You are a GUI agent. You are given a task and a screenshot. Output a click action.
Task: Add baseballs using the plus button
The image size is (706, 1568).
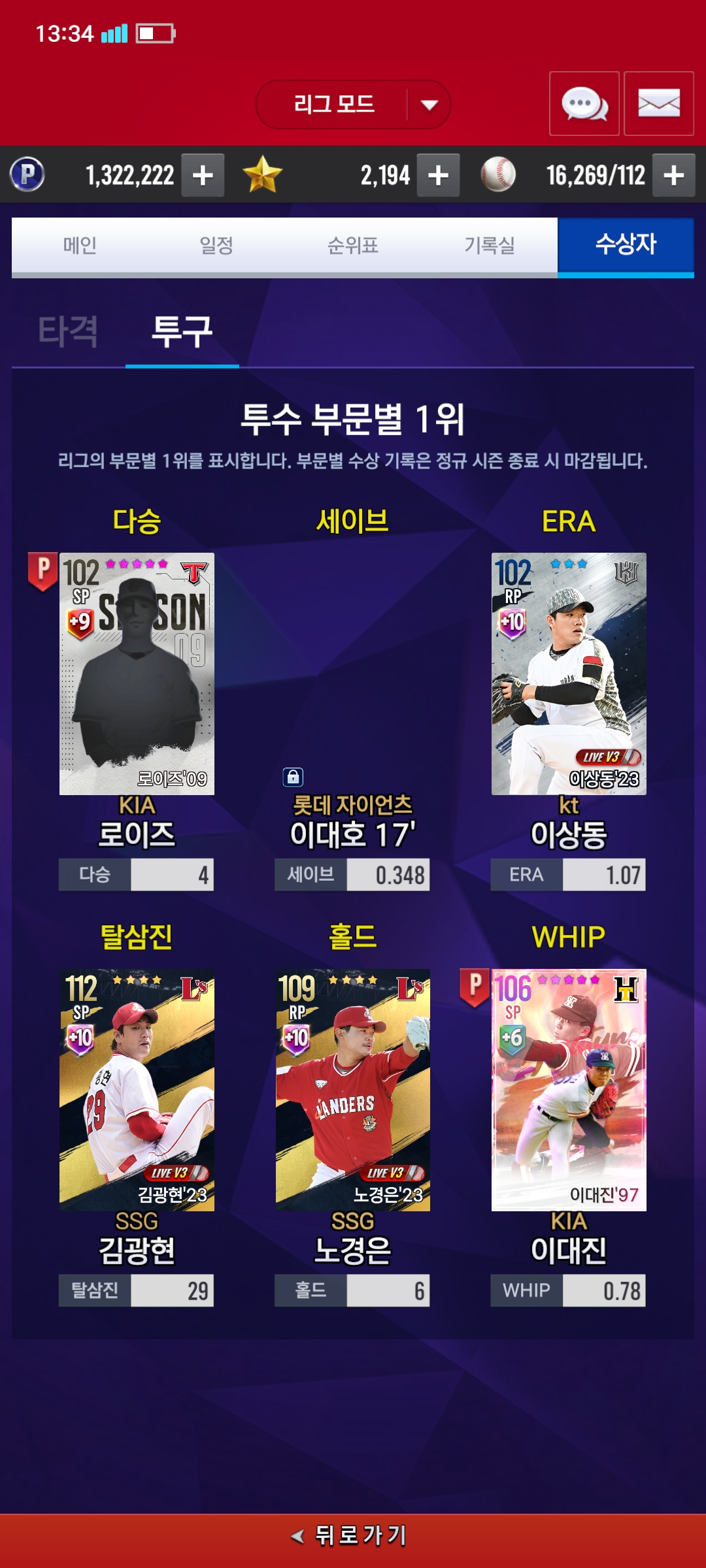point(674,175)
